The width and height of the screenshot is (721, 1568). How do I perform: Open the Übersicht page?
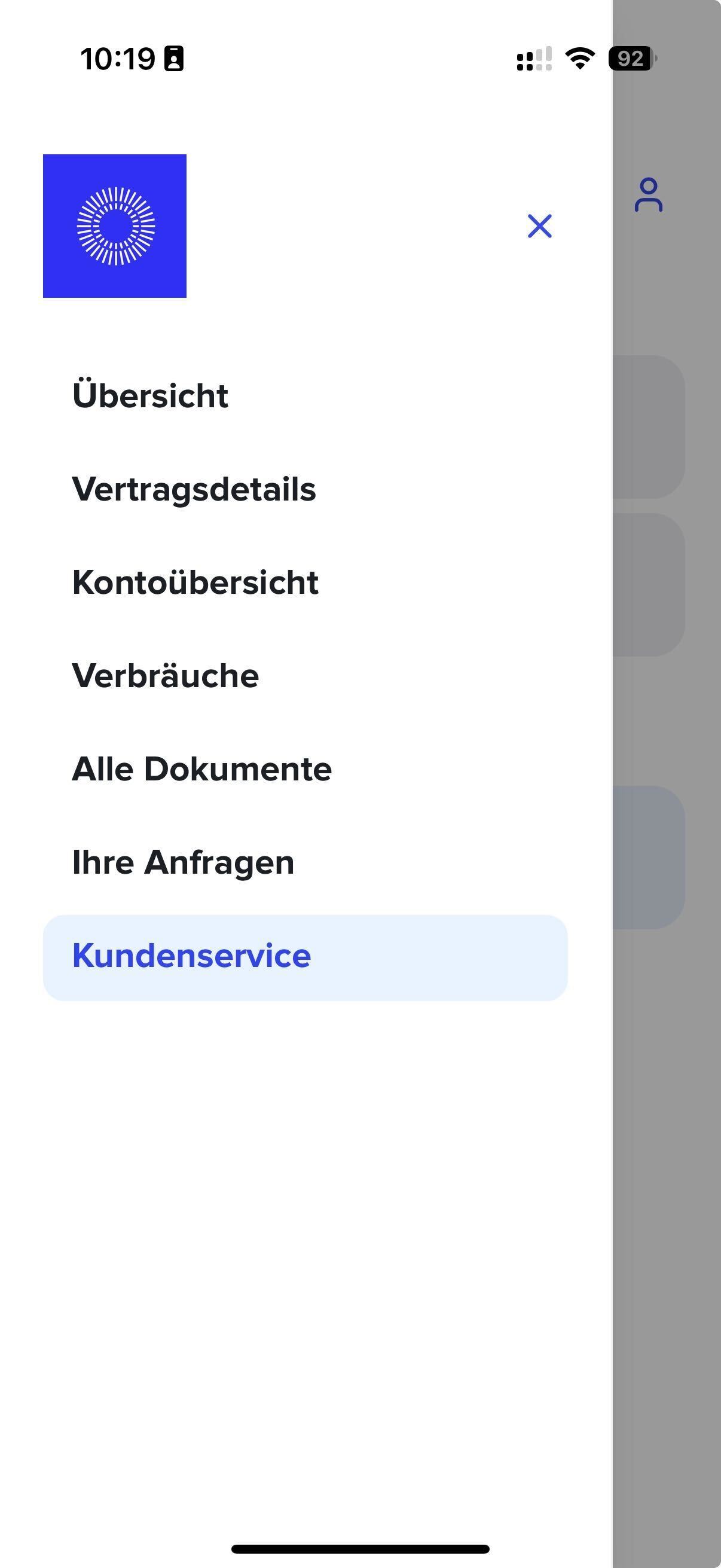point(150,396)
